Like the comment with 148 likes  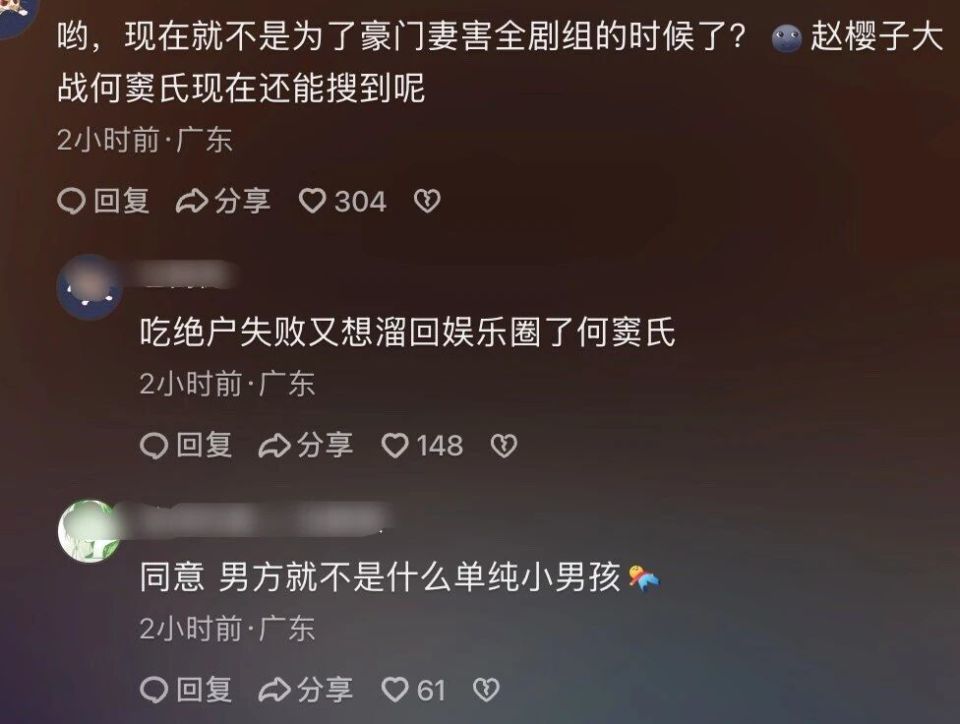(422, 446)
